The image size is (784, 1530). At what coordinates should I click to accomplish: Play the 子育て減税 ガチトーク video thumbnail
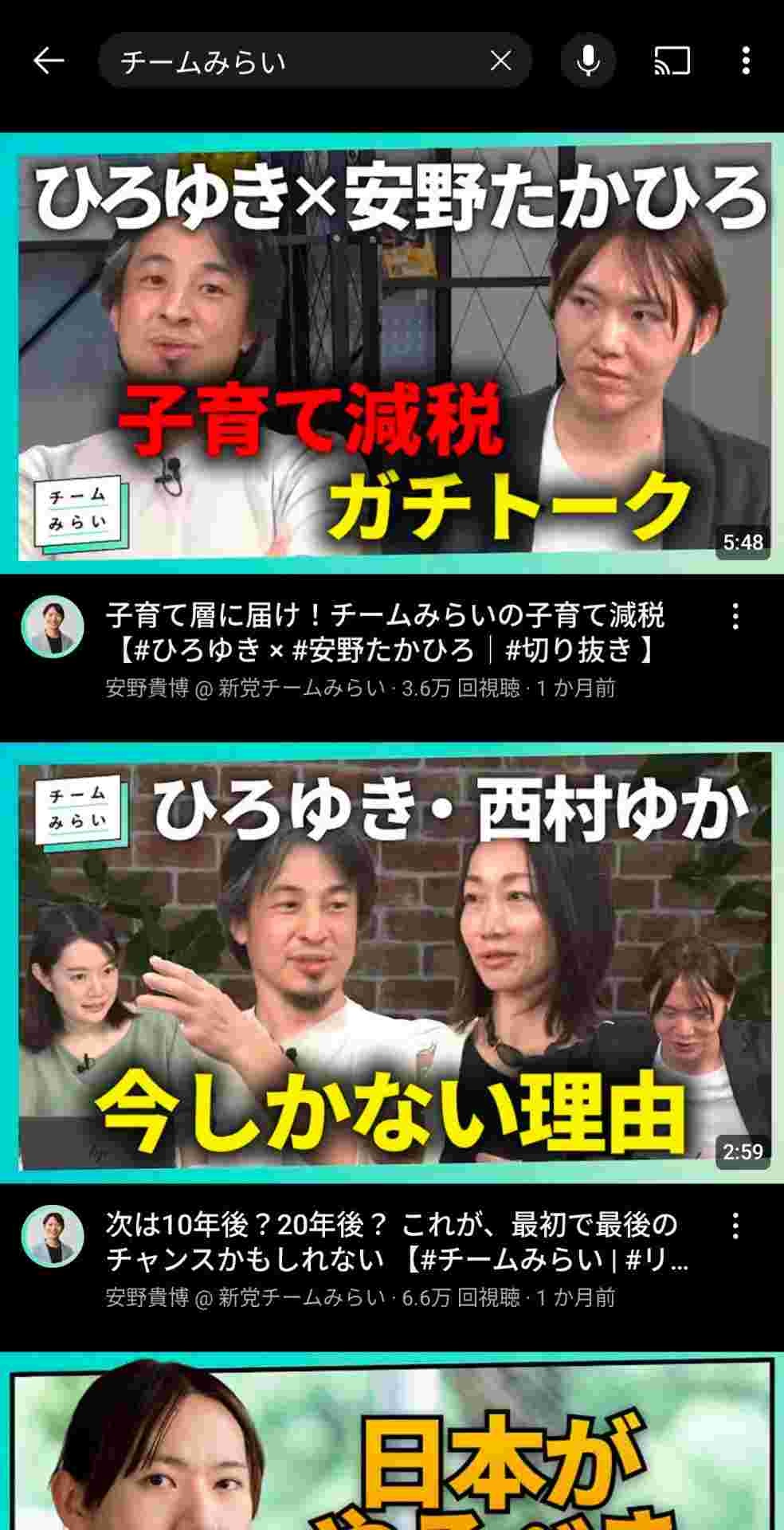coord(392,352)
